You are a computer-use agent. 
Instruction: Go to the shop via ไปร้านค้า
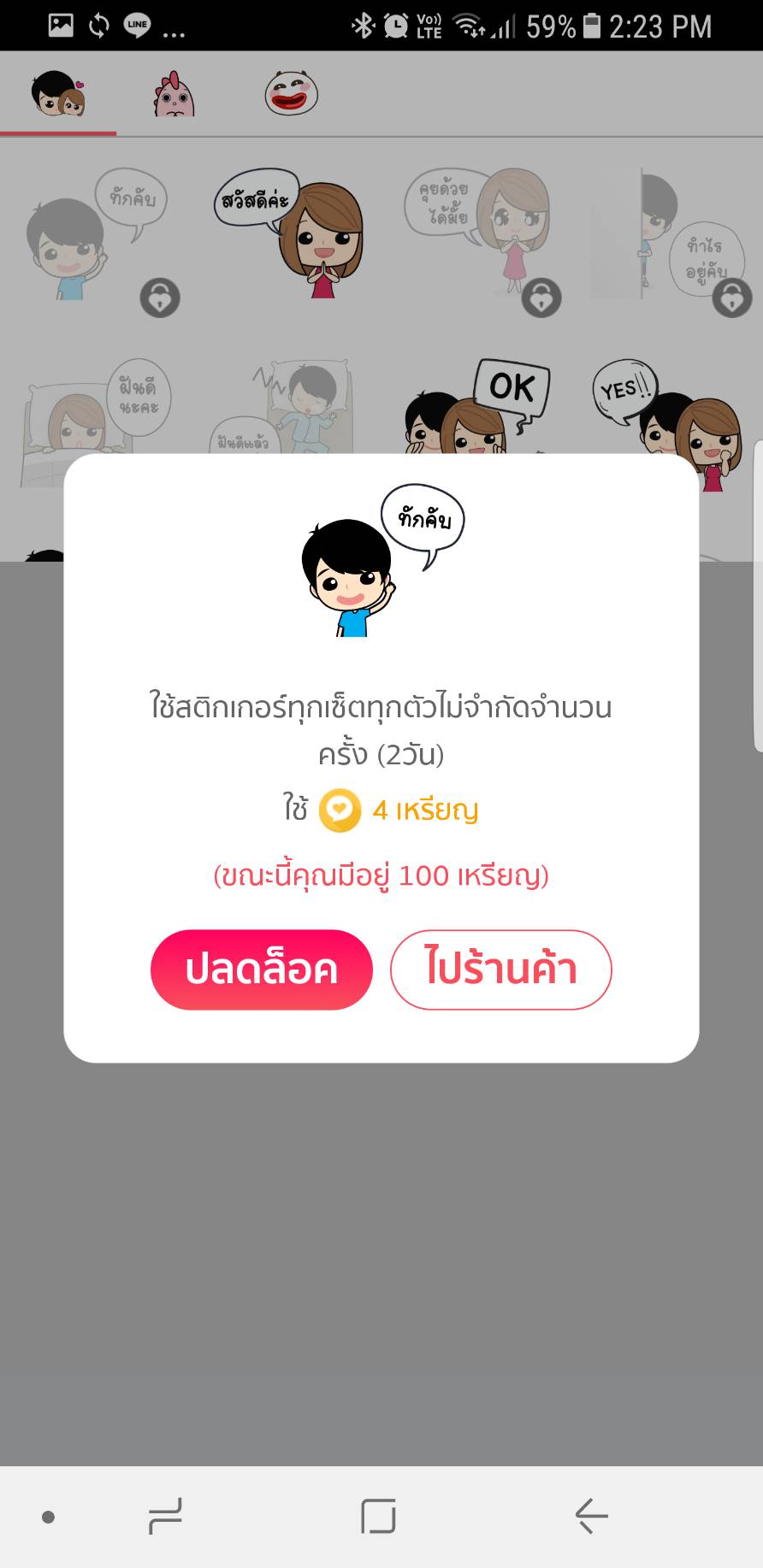pos(500,970)
